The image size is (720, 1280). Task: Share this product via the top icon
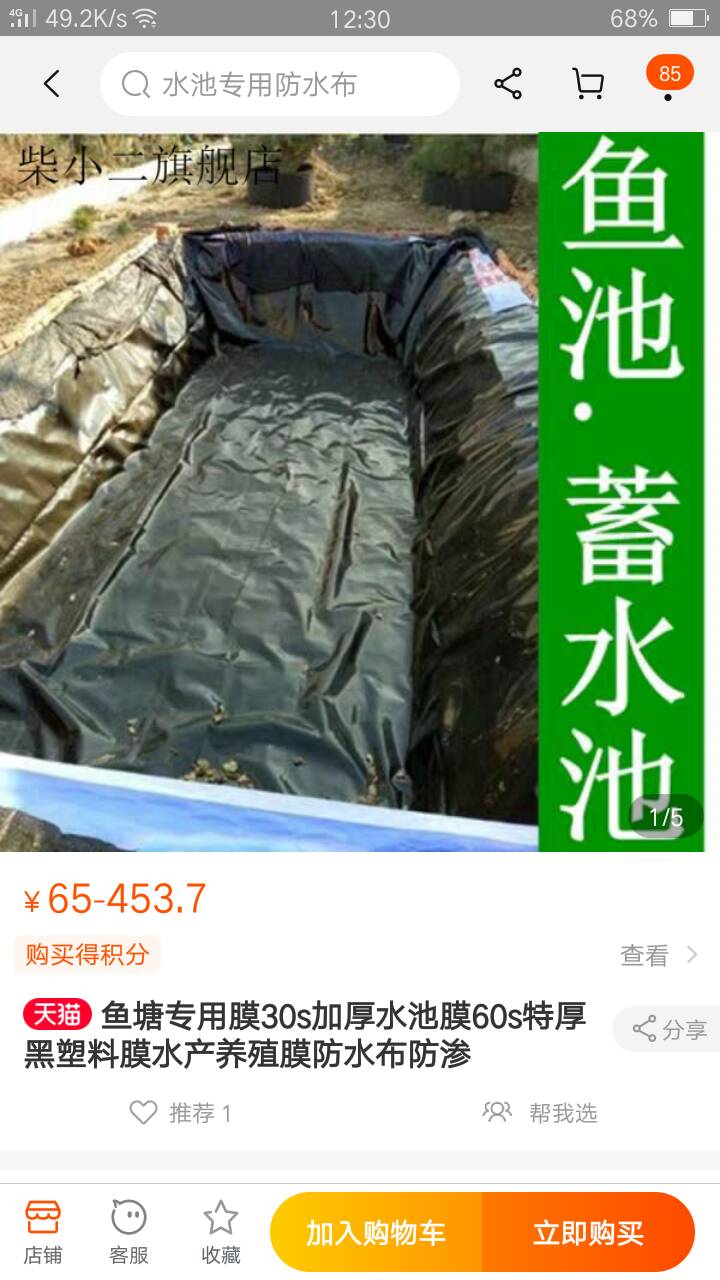coord(508,84)
